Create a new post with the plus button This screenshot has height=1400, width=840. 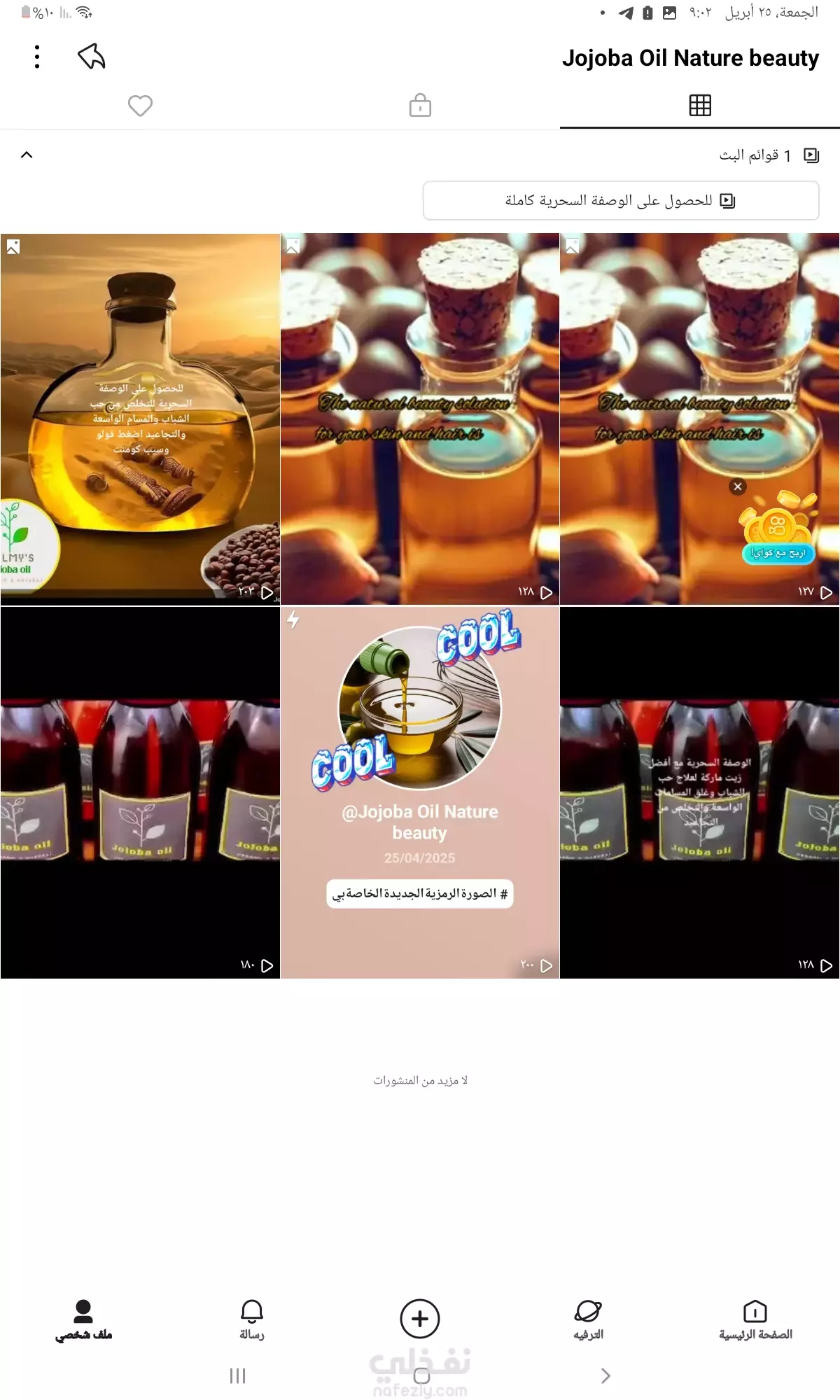[420, 1319]
